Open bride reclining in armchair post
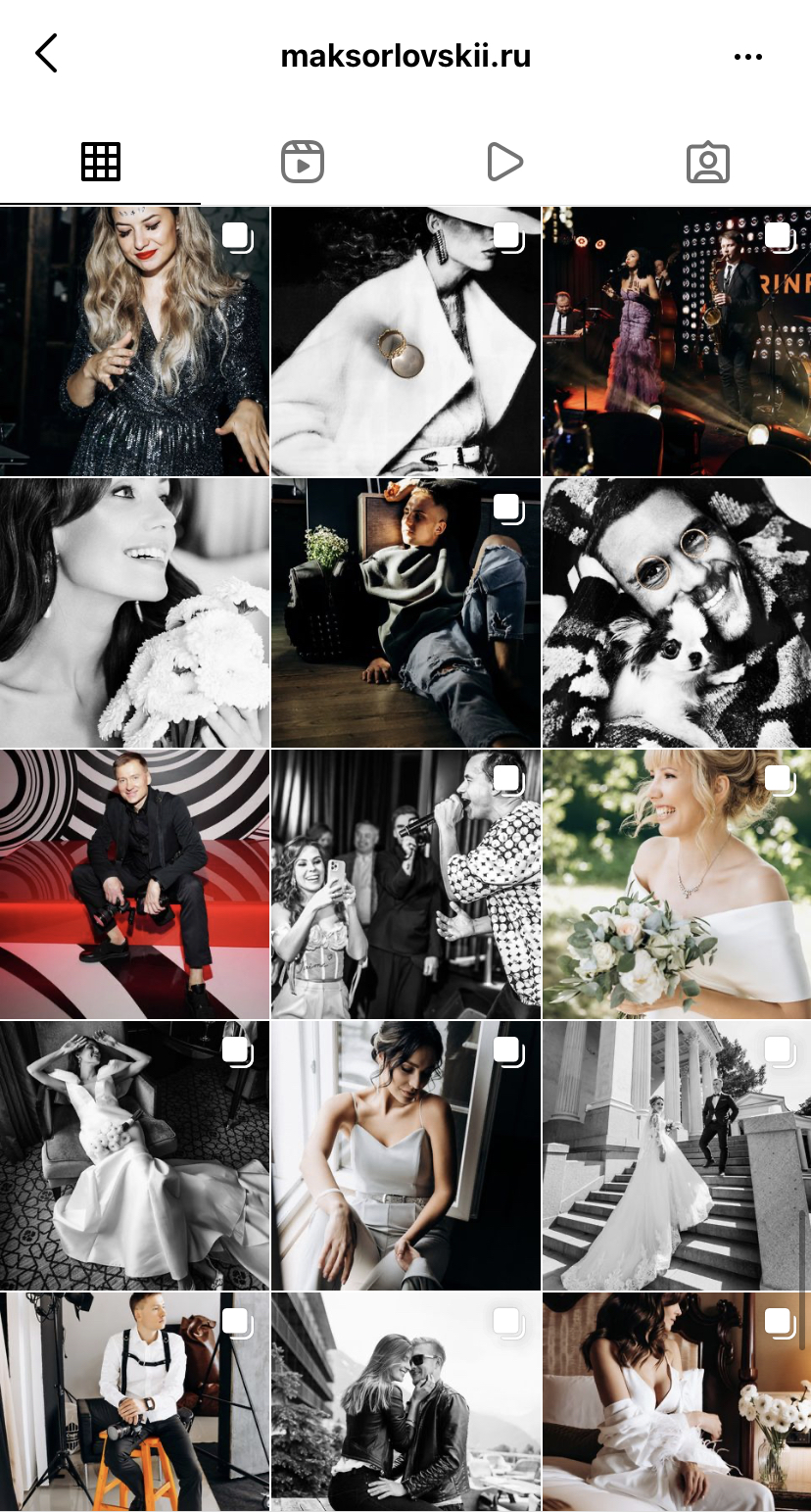The width and height of the screenshot is (811, 1512). (134, 1155)
